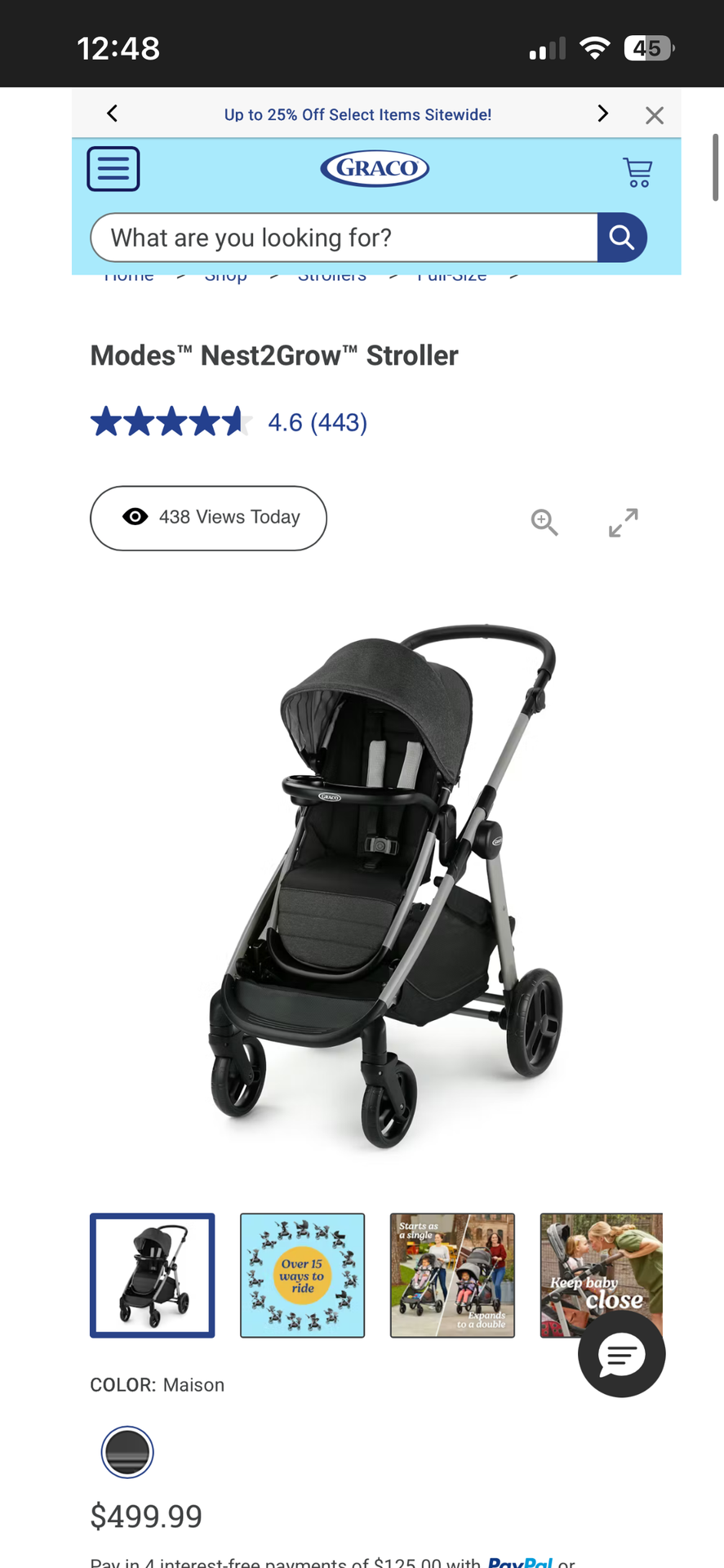Image resolution: width=724 pixels, height=1568 pixels.
Task: Dismiss the promo banner
Action: coord(654,115)
